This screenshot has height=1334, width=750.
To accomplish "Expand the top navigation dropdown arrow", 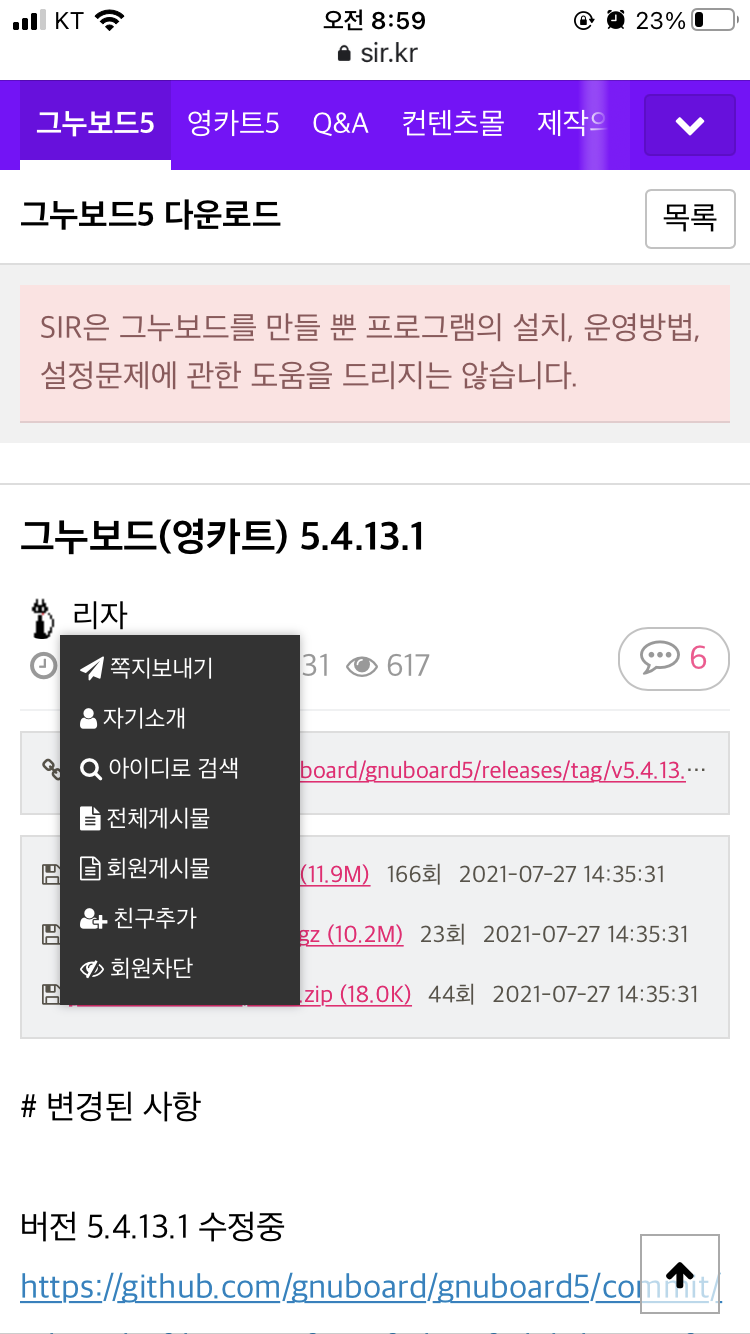I will 689,125.
